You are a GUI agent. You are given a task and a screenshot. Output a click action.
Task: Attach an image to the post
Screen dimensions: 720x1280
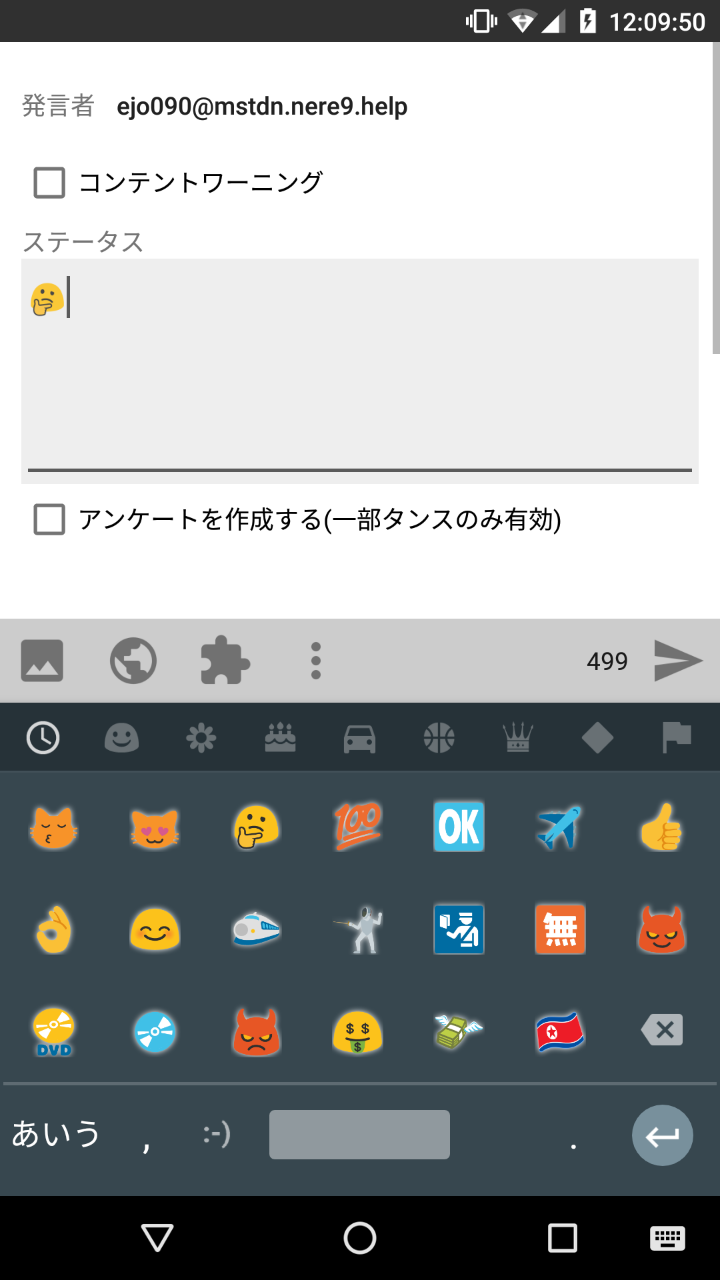(x=42, y=661)
